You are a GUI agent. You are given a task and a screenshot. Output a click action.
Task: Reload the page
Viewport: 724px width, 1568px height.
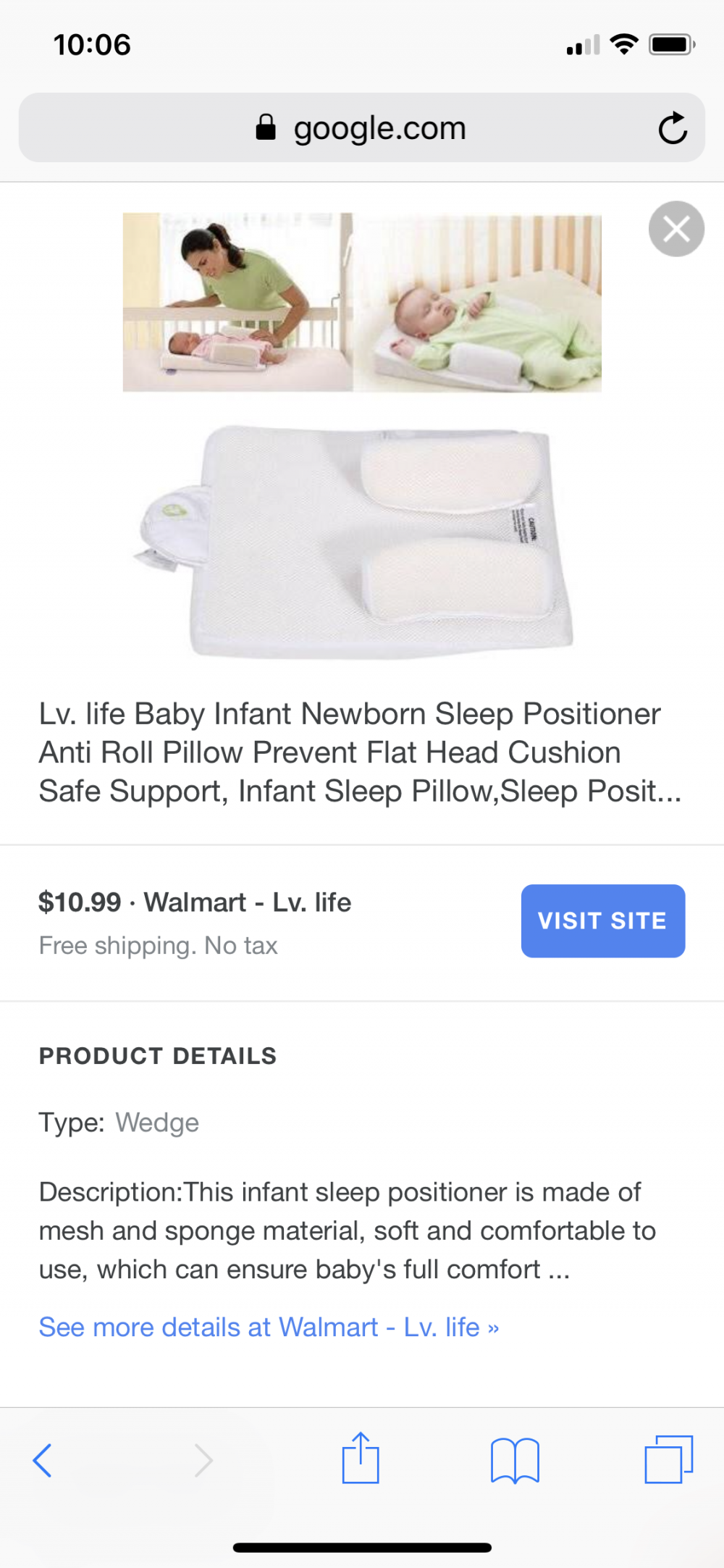[673, 128]
